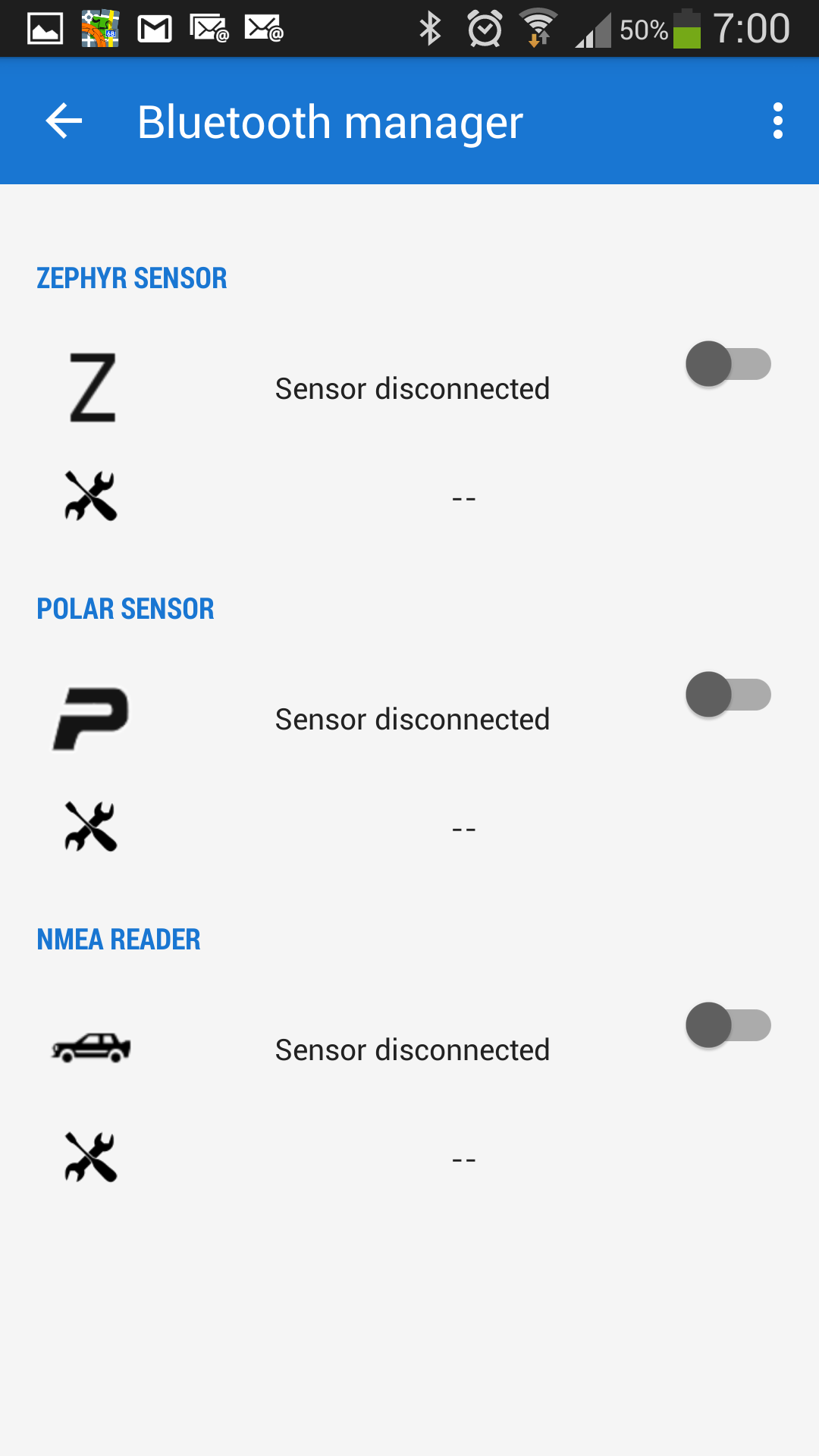Enable the Zephyr sensor switch
Viewport: 819px width, 1456px height.
point(728,364)
